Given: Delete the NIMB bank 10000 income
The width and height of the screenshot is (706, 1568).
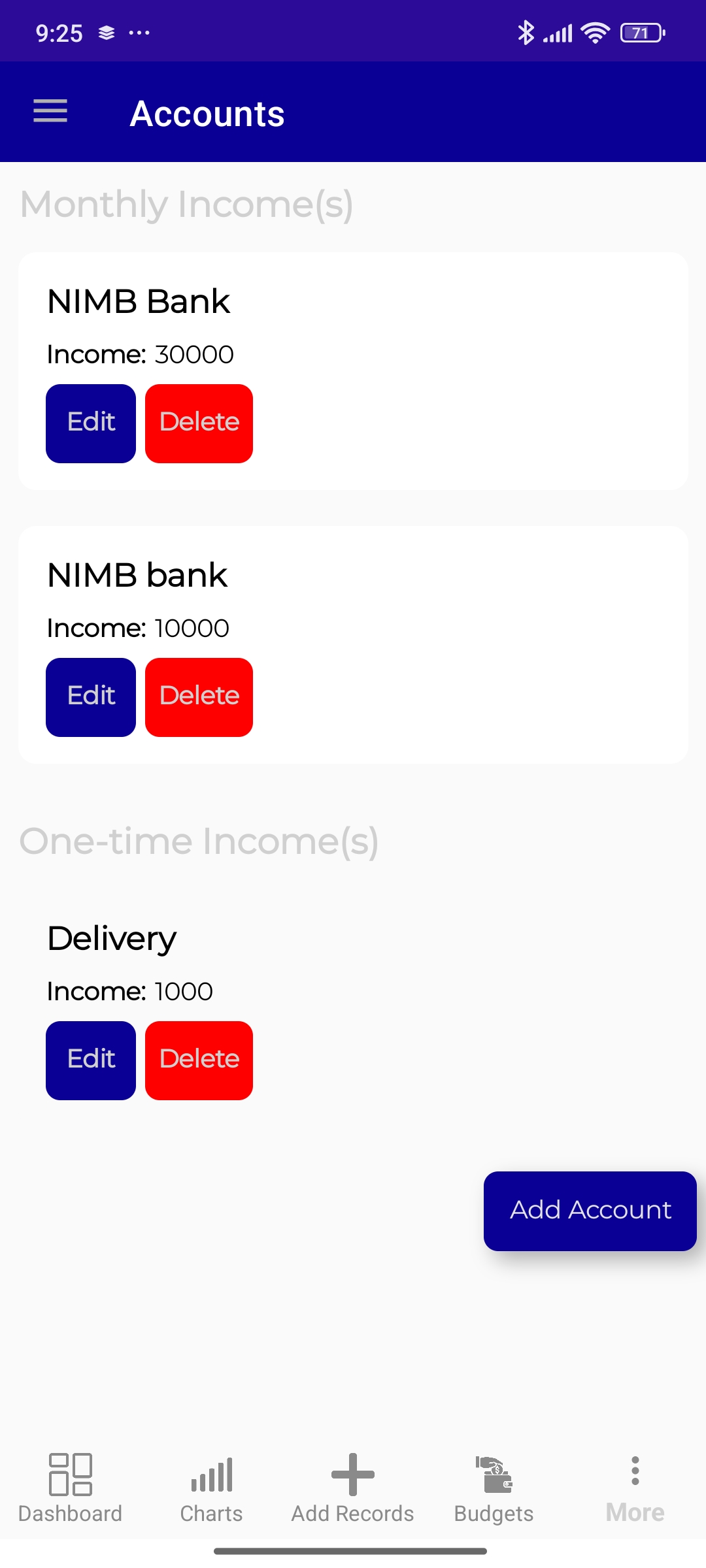Looking at the screenshot, I should tap(199, 697).
